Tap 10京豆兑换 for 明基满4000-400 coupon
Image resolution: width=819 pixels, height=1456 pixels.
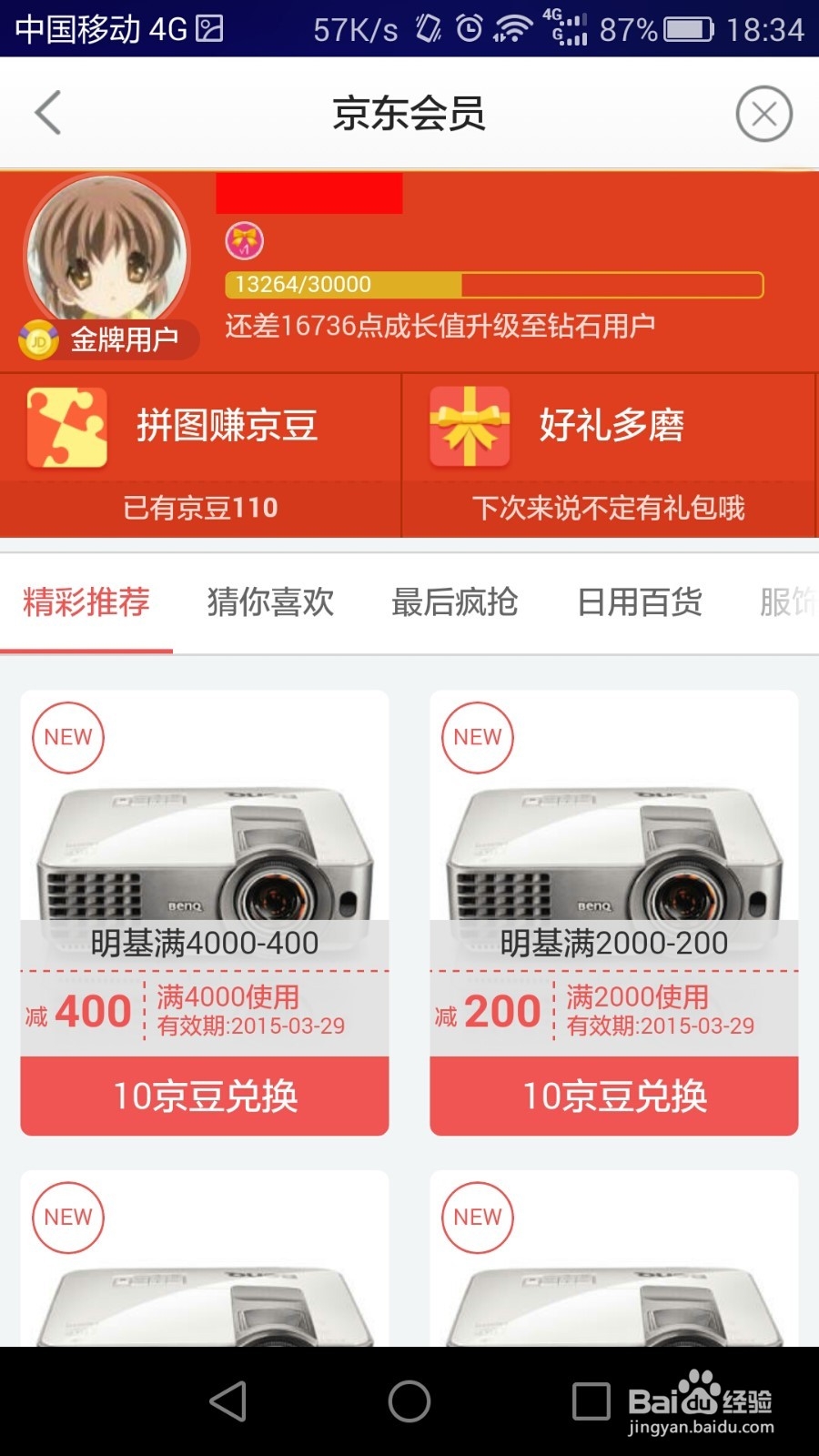[x=205, y=1098]
